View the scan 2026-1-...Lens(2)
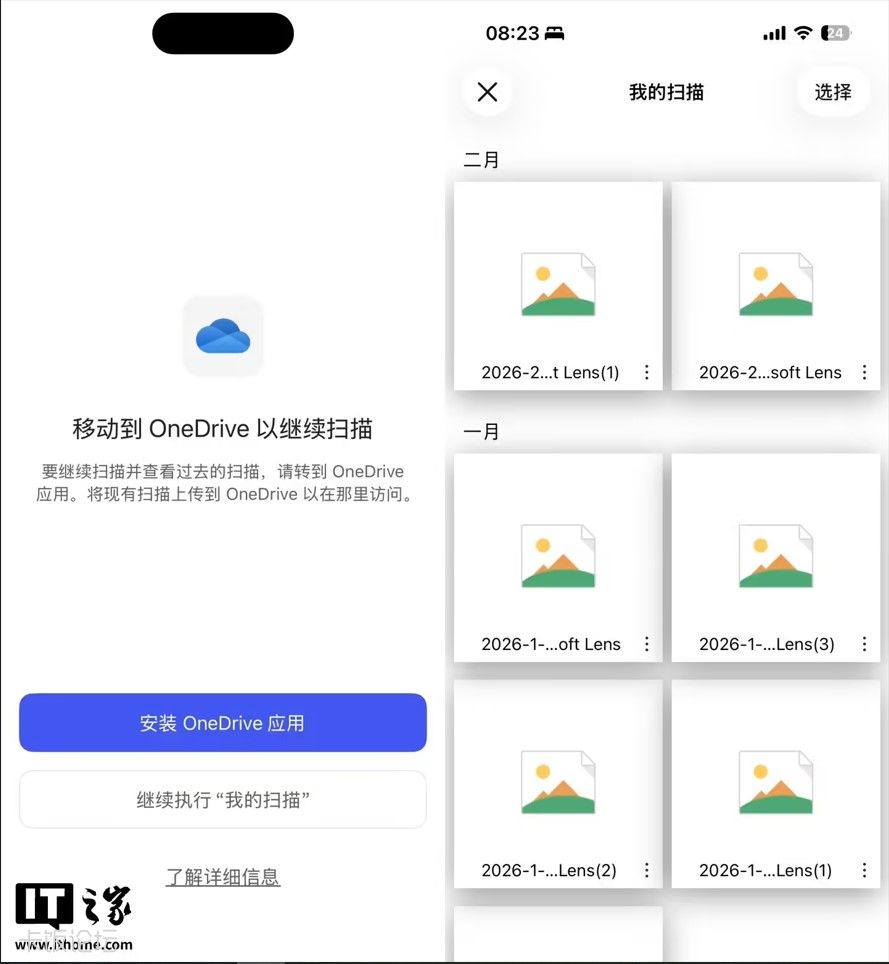This screenshot has height=964, width=889. (x=558, y=782)
